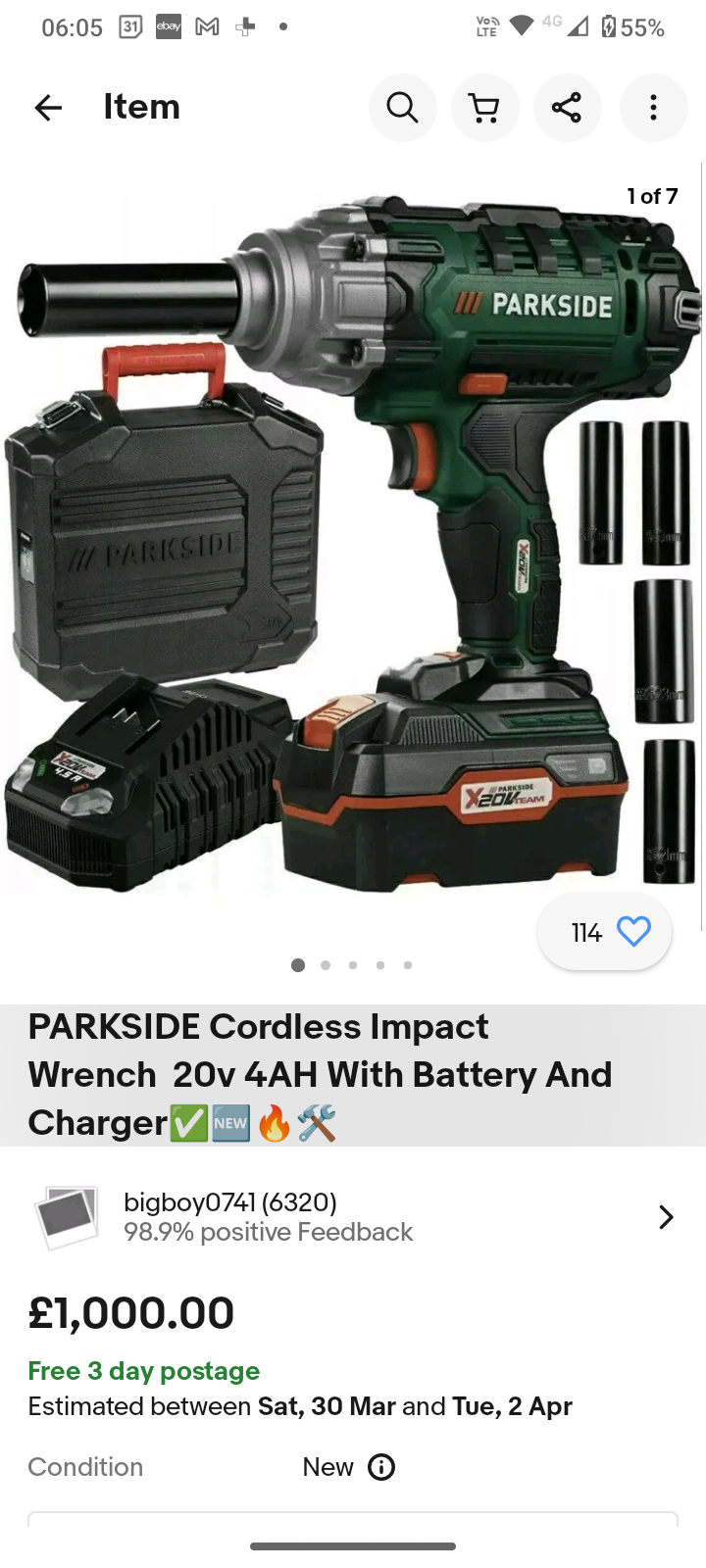Open the Parkside impact wrench product photo
This screenshot has height=1568, width=706.
pos(351,544)
